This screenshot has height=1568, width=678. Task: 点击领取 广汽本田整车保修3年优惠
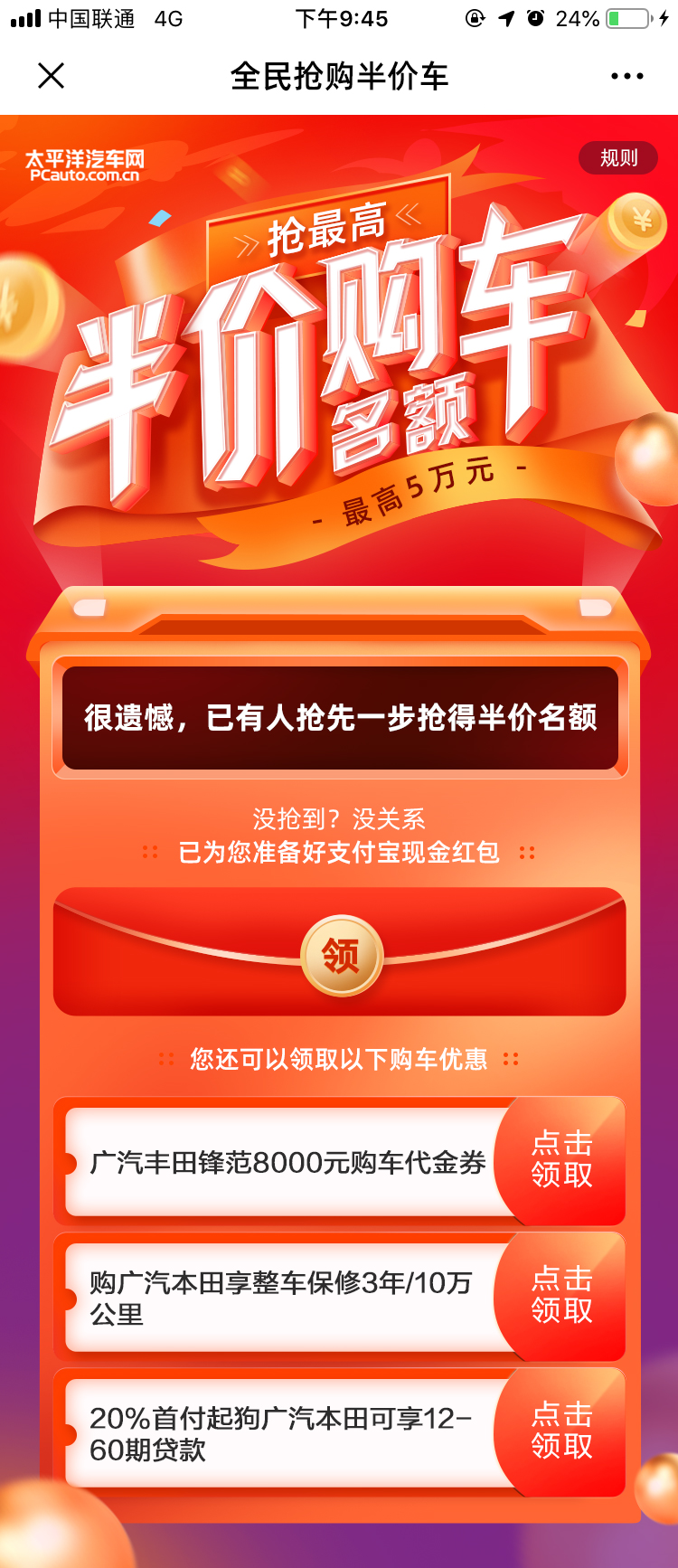coord(561,1295)
